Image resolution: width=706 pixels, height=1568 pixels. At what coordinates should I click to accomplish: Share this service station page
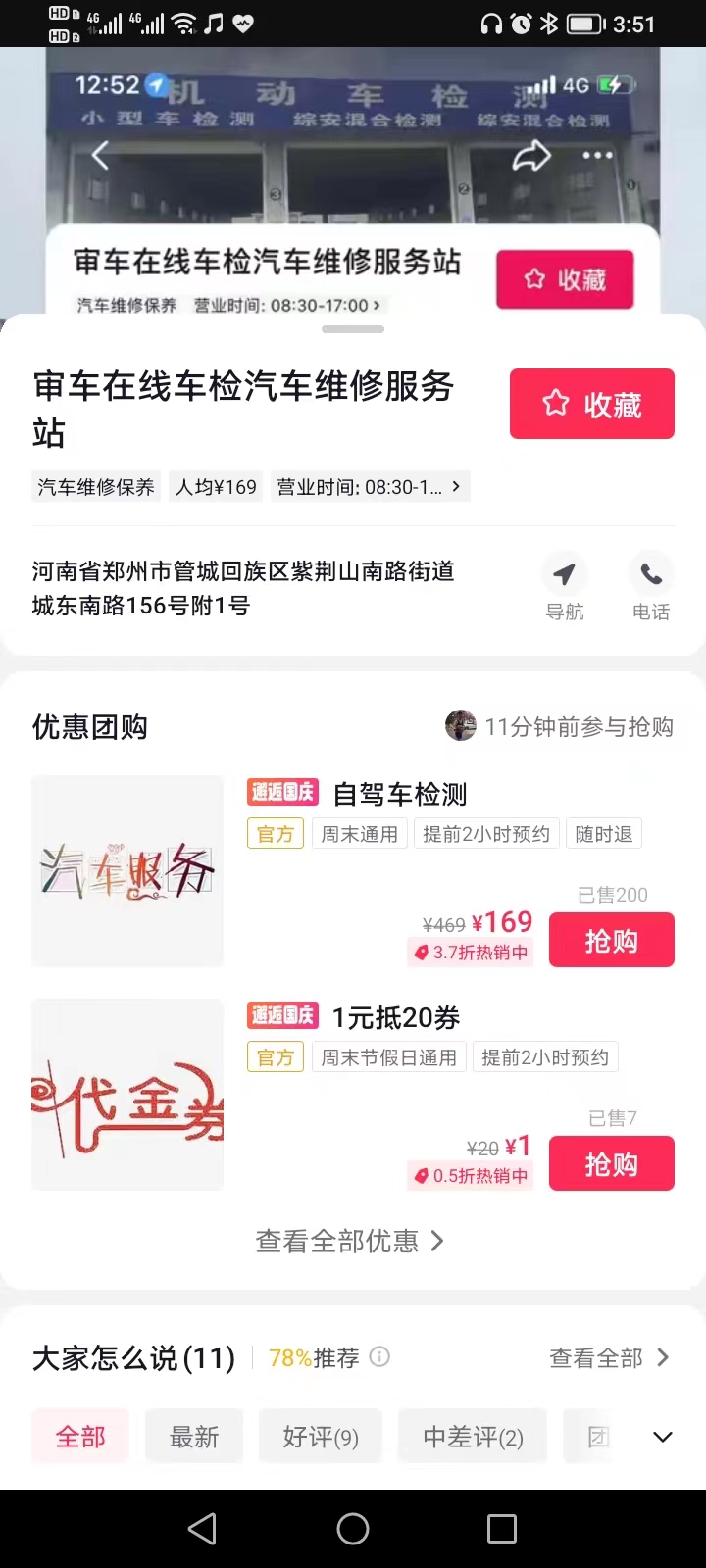click(531, 156)
